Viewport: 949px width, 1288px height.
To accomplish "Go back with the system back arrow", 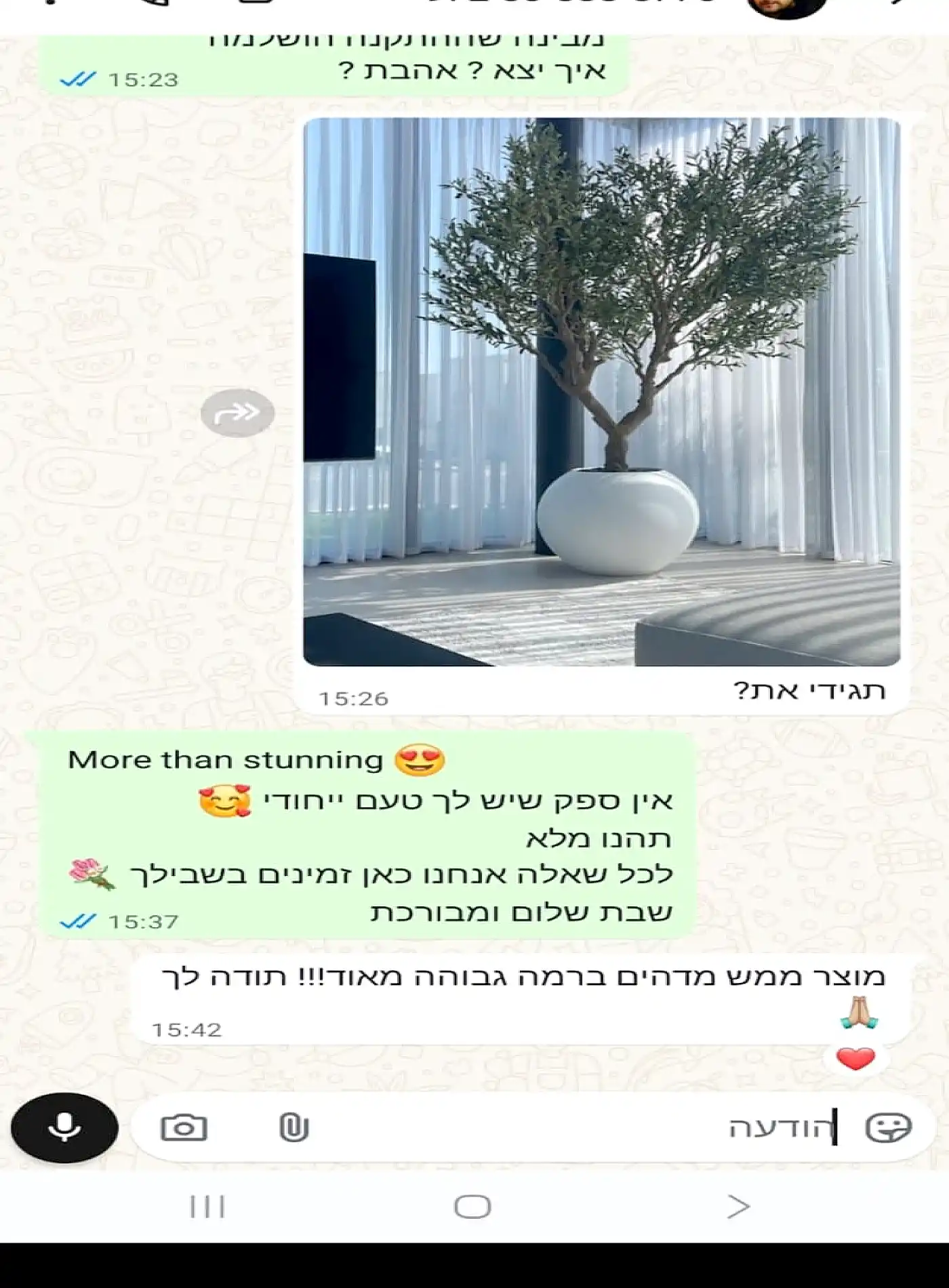I will (738, 1207).
